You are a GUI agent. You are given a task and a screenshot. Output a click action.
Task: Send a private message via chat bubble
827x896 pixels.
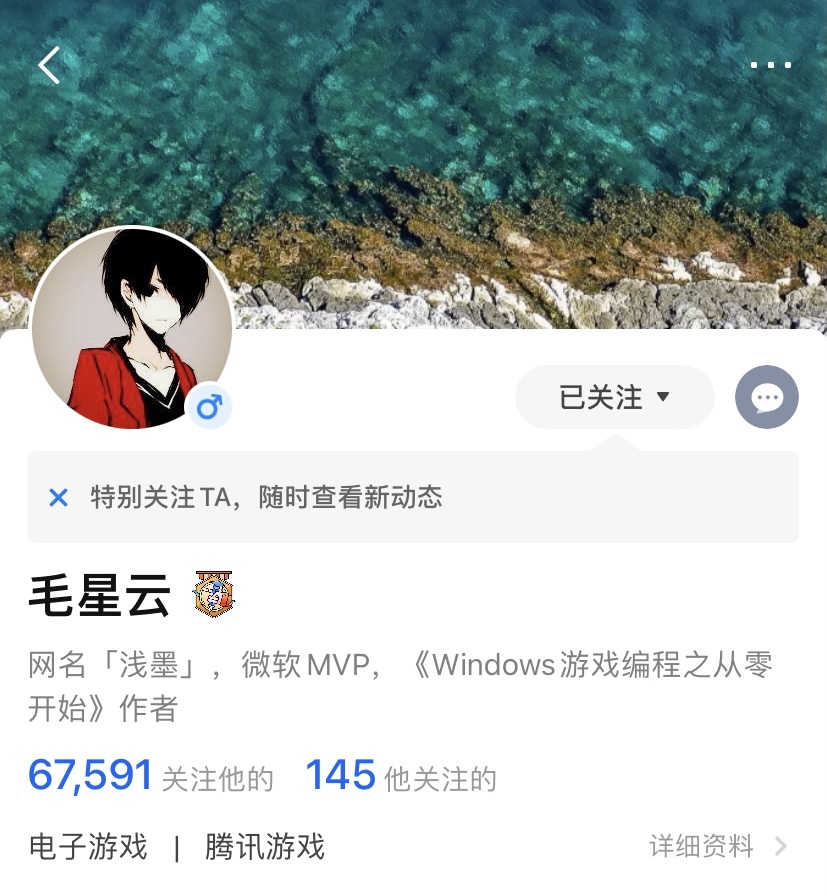click(x=767, y=397)
